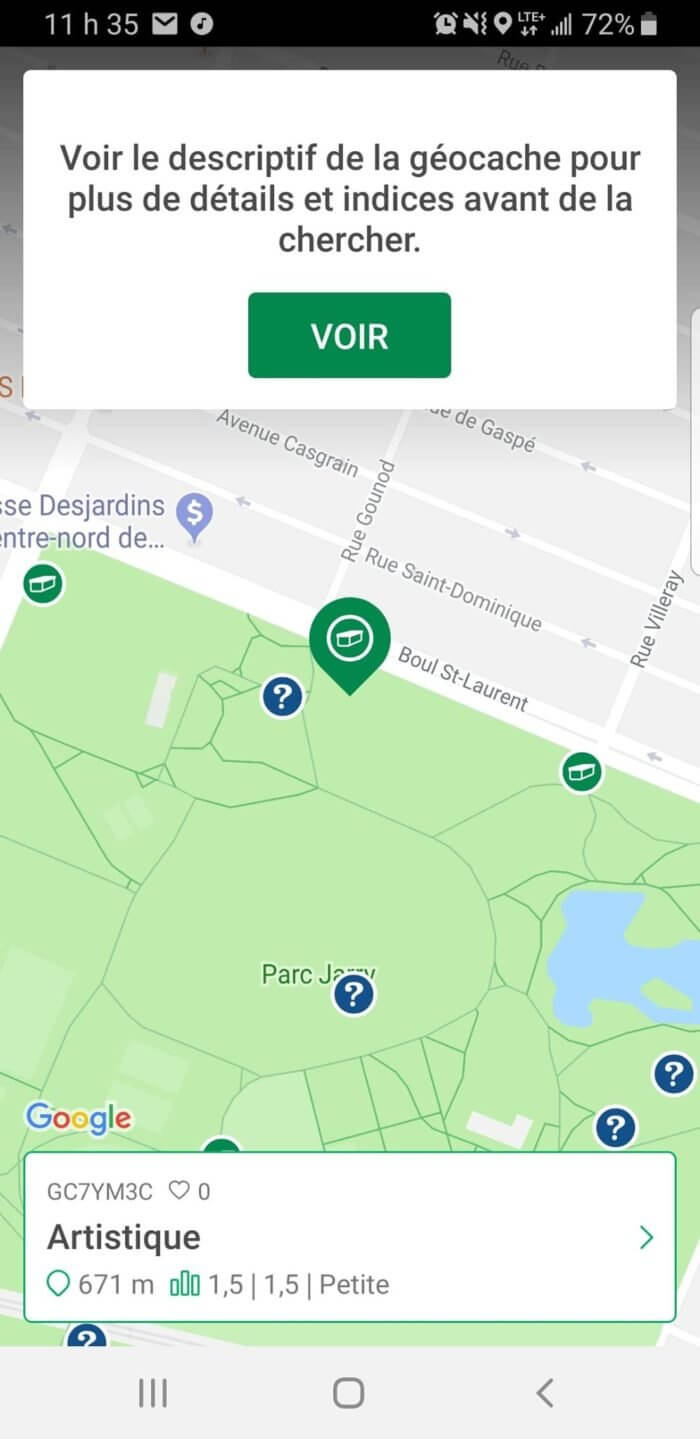Open the recent apps overview
Viewport: 700px width, 1439px height.
coord(152,1392)
